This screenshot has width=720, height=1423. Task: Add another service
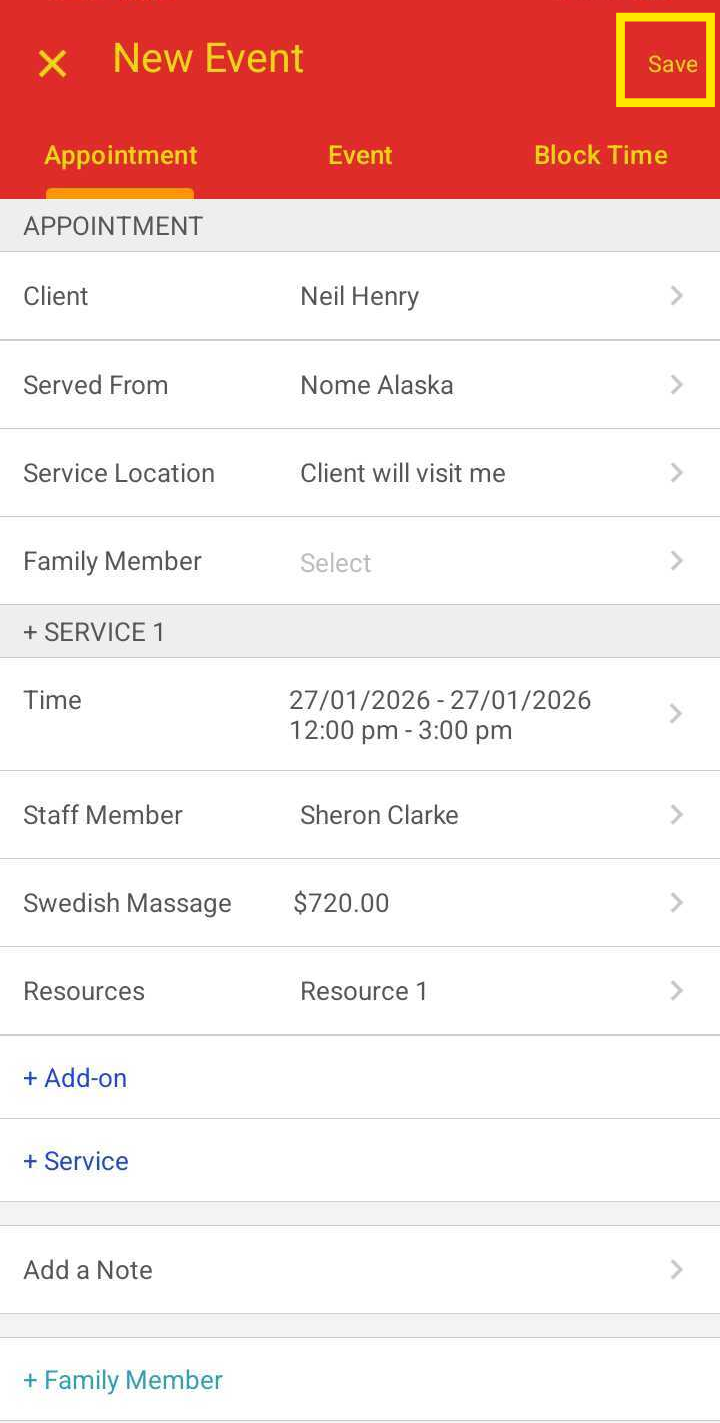(x=77, y=1161)
